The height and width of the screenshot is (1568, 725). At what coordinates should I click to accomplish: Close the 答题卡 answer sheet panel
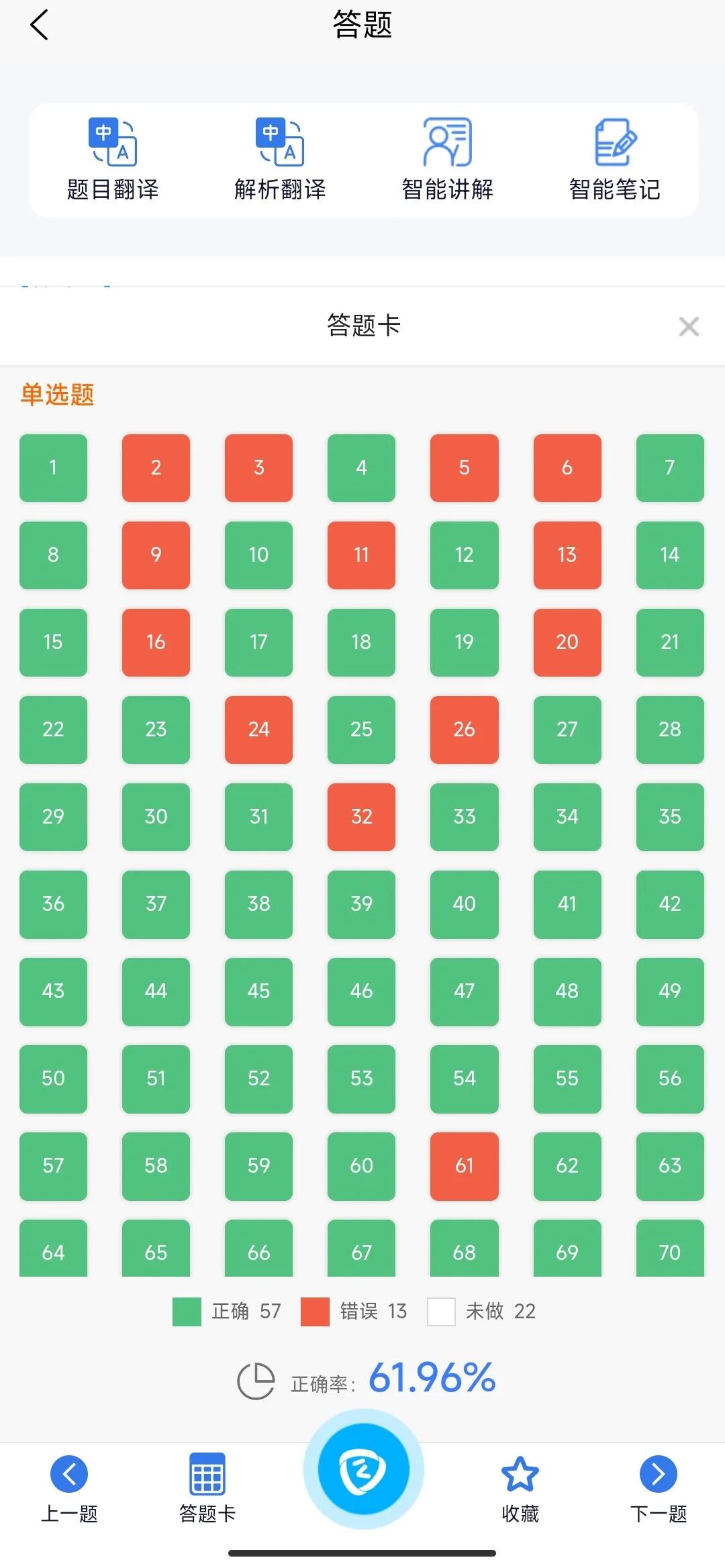[x=689, y=327]
